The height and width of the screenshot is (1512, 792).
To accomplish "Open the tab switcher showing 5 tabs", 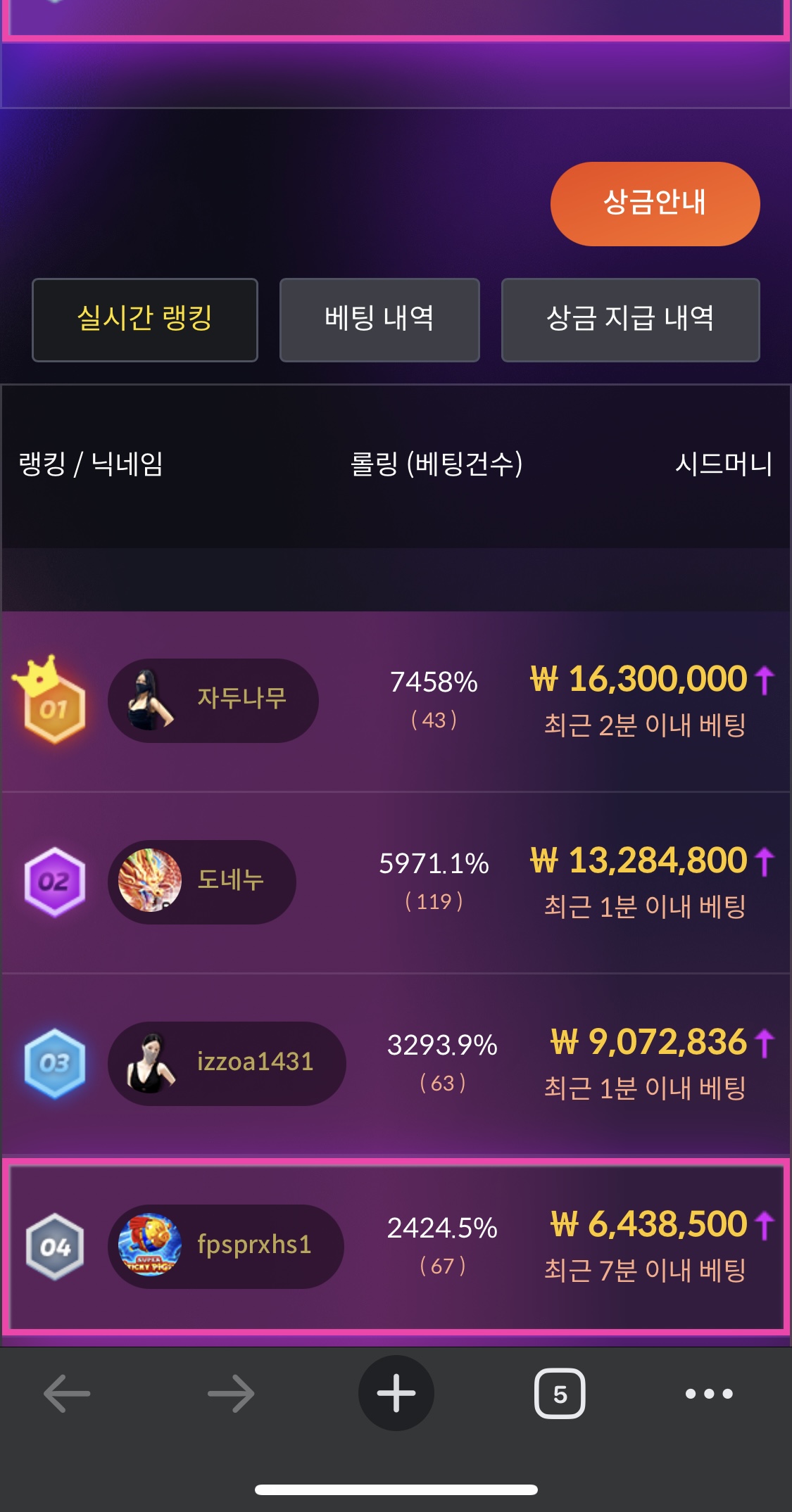I will click(x=560, y=1393).
